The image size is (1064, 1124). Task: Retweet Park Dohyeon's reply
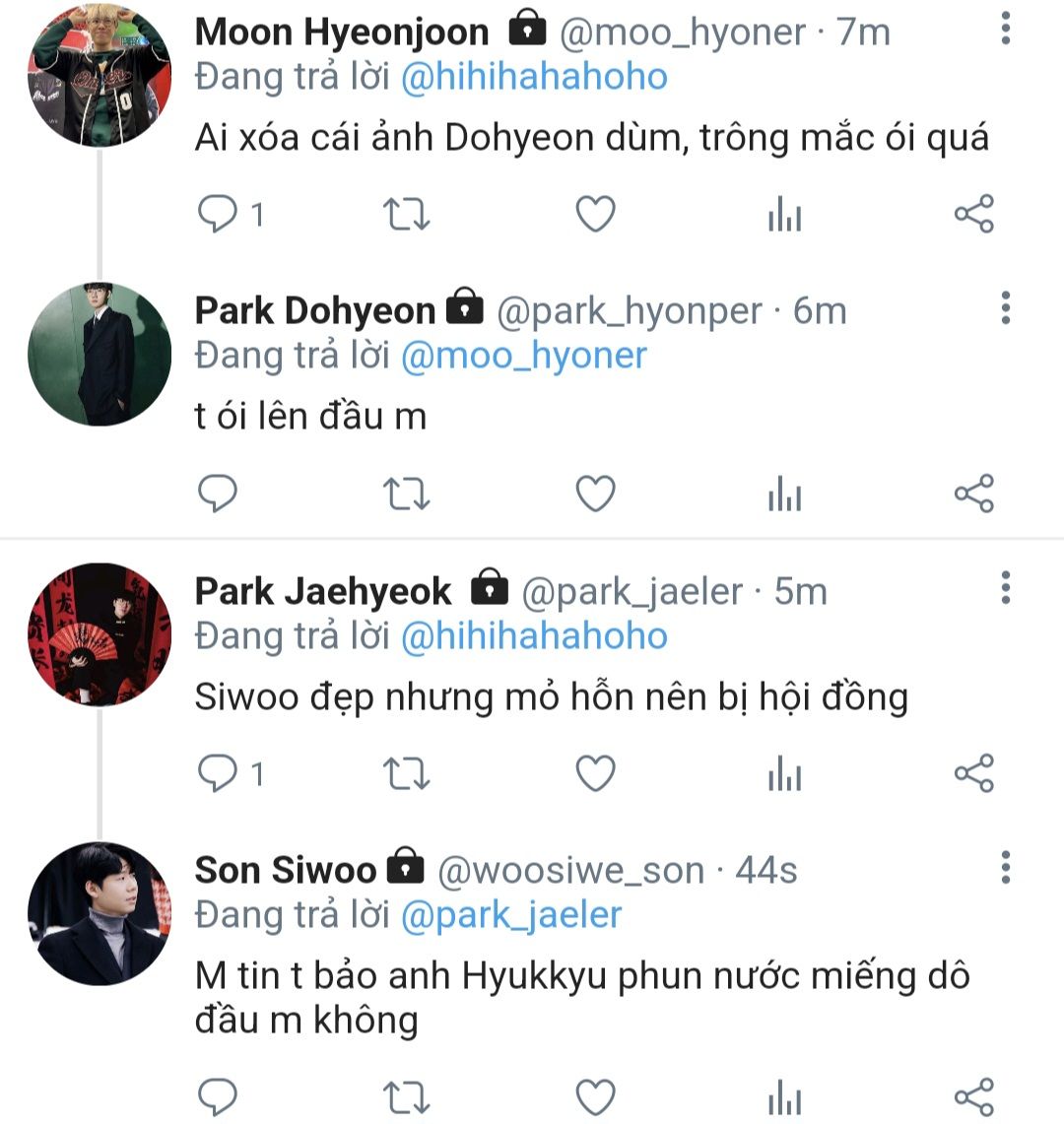[x=406, y=494]
